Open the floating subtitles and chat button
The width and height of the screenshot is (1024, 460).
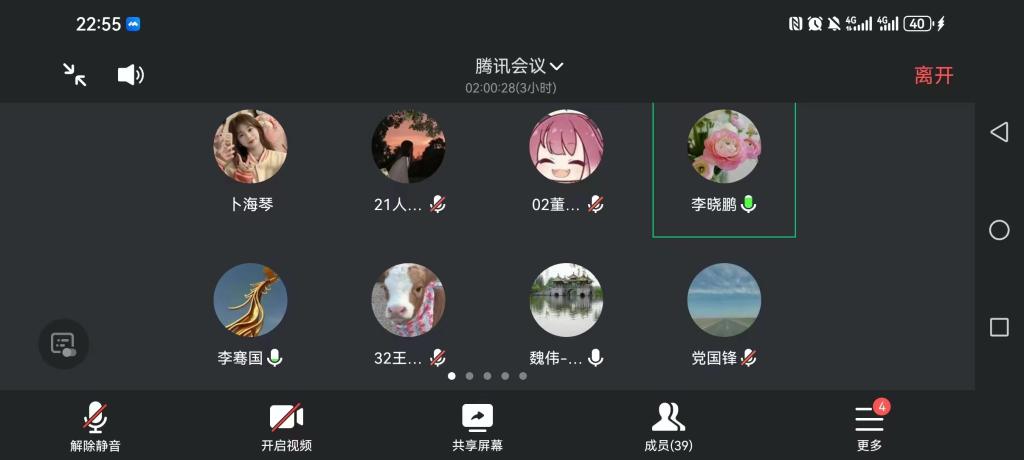click(63, 344)
